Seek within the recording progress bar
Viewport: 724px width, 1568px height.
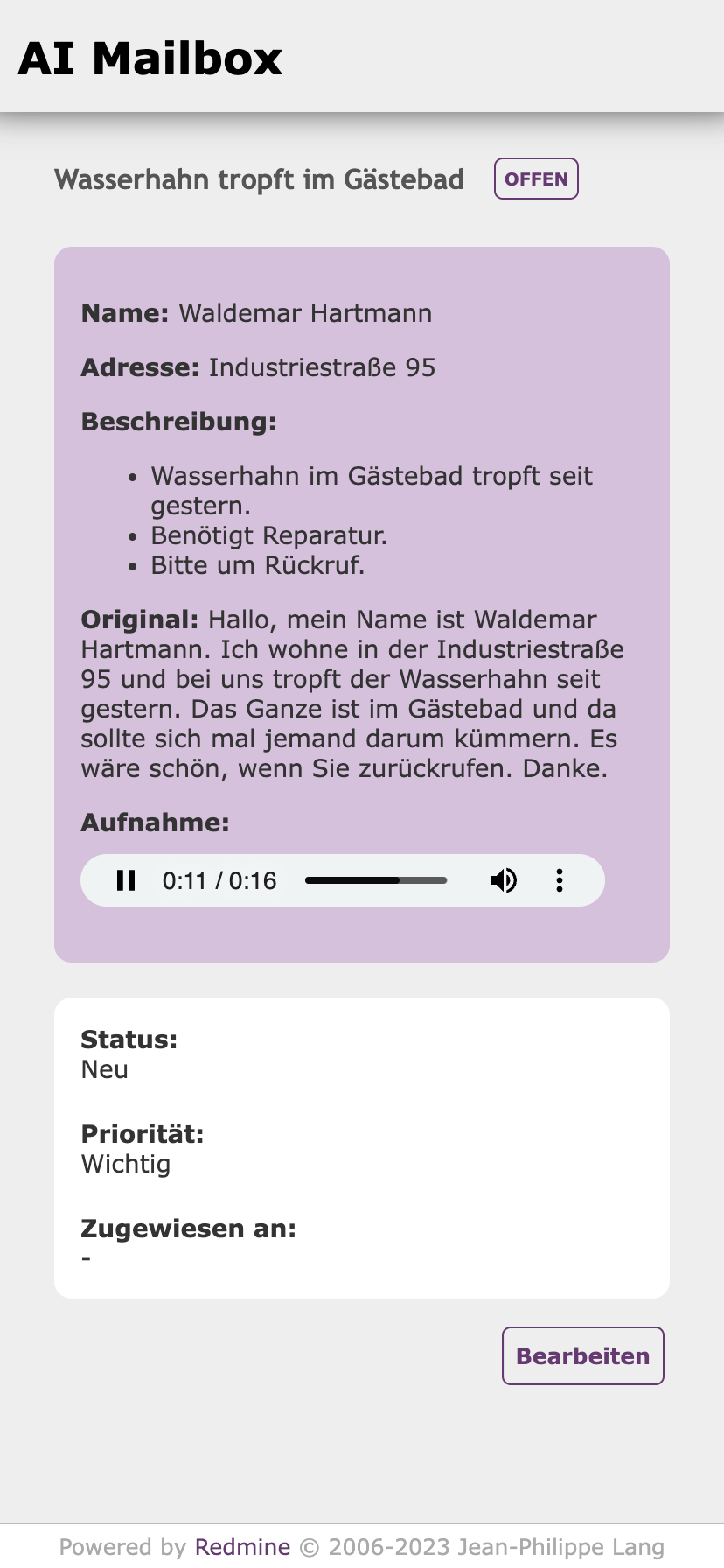coord(376,880)
